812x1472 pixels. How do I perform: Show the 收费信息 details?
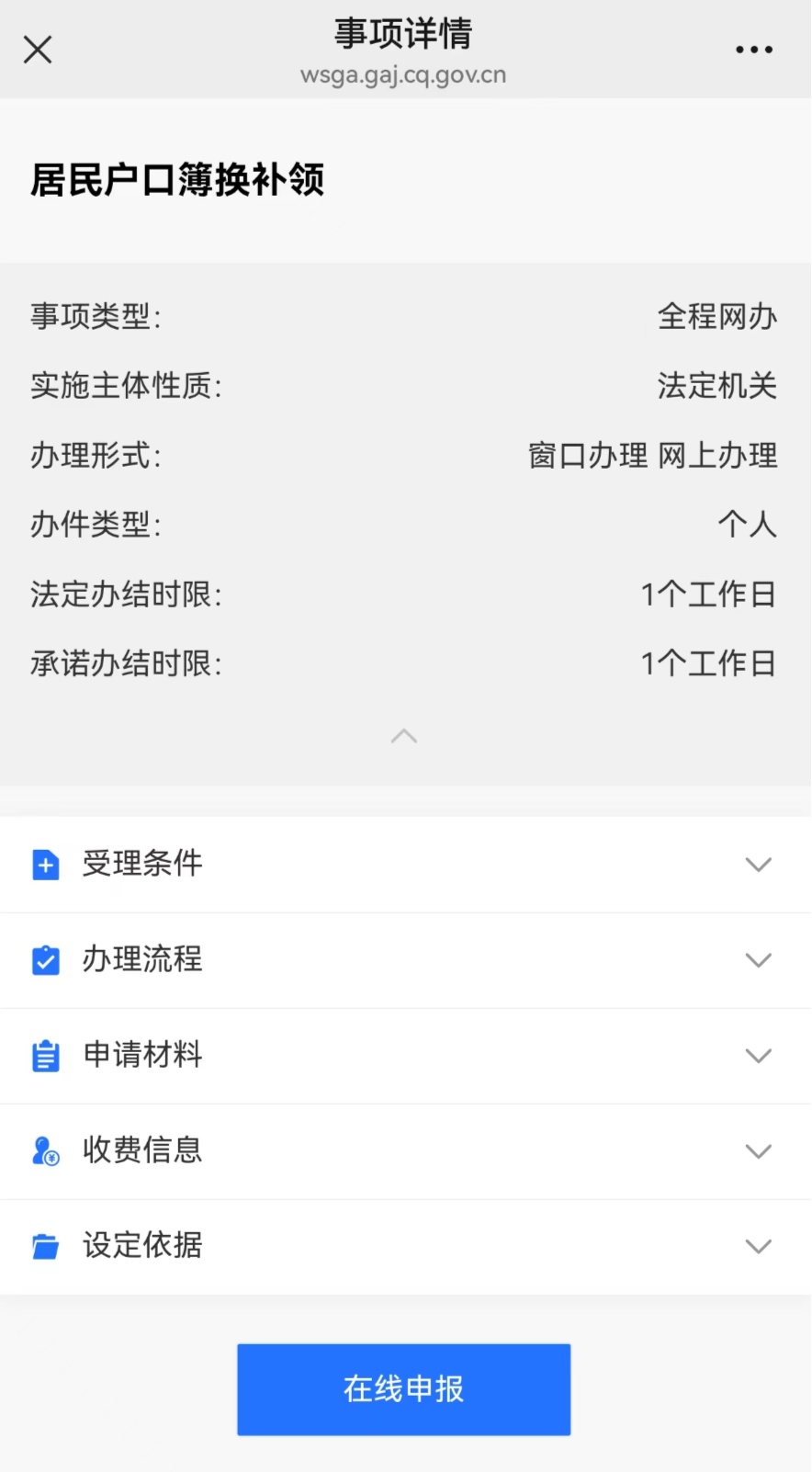coord(758,1151)
